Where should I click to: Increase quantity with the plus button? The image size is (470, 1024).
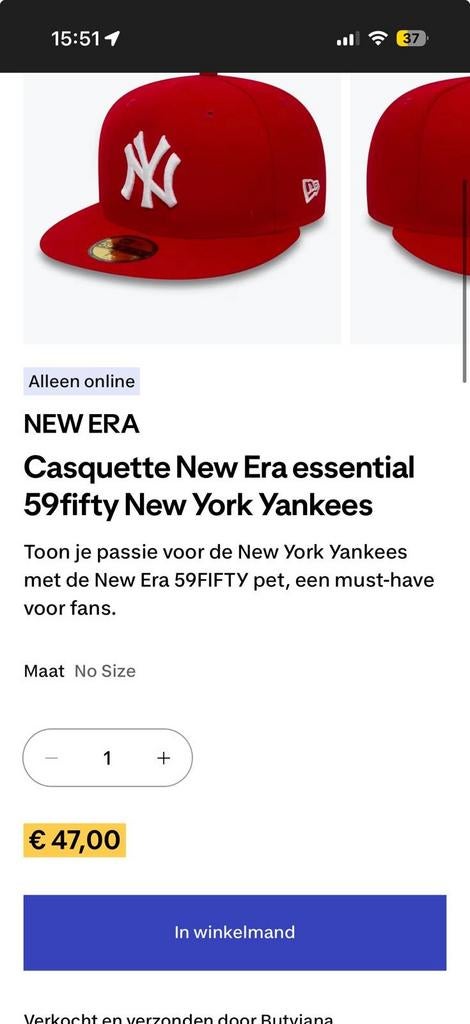(163, 758)
